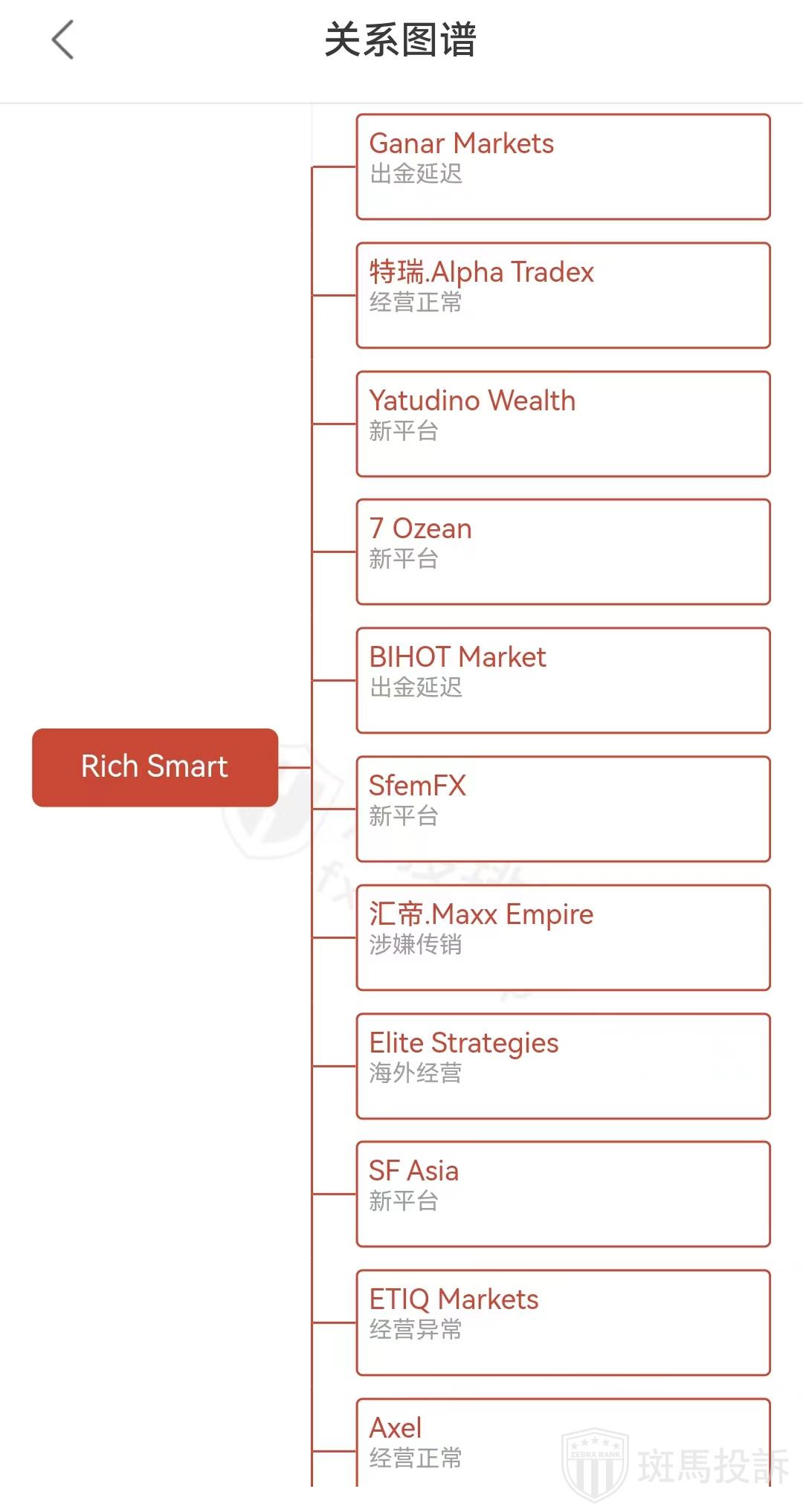Open the SF Asia node
Image resolution: width=803 pixels, height=1512 pixels.
click(563, 1194)
